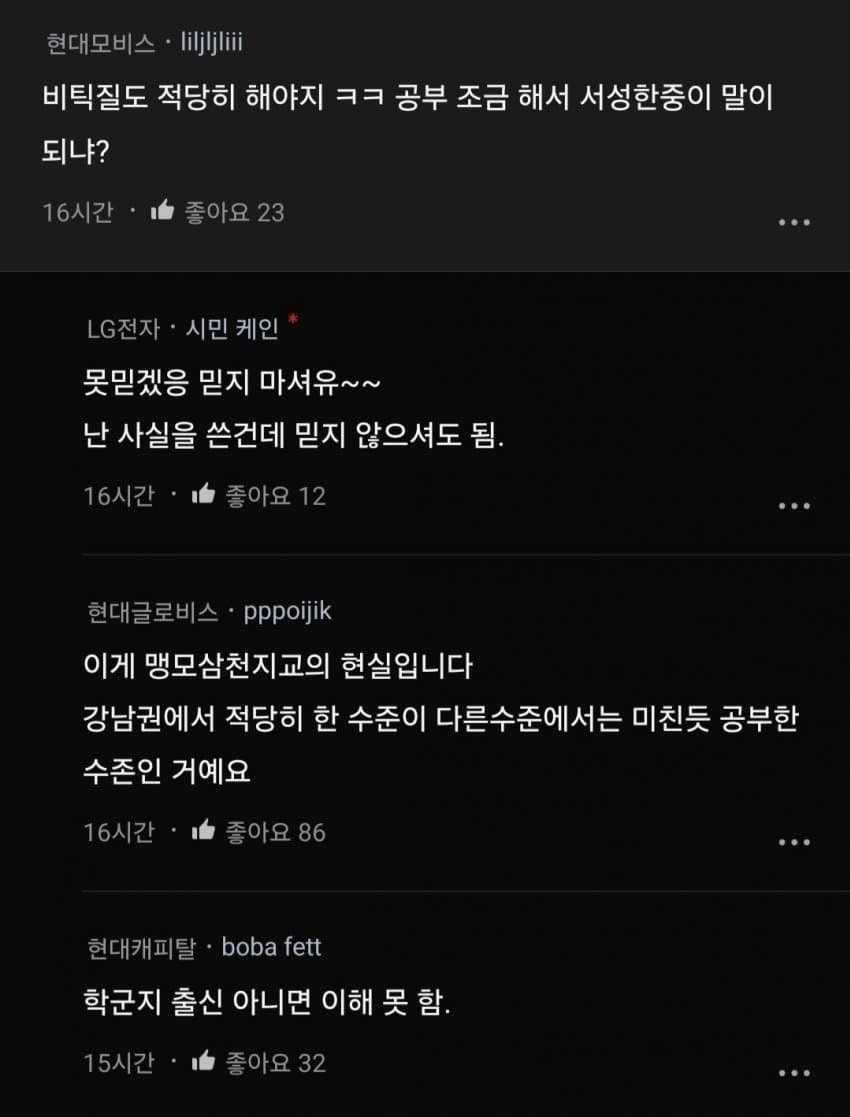Open more options on 시민 케인's reply

pos(794,506)
